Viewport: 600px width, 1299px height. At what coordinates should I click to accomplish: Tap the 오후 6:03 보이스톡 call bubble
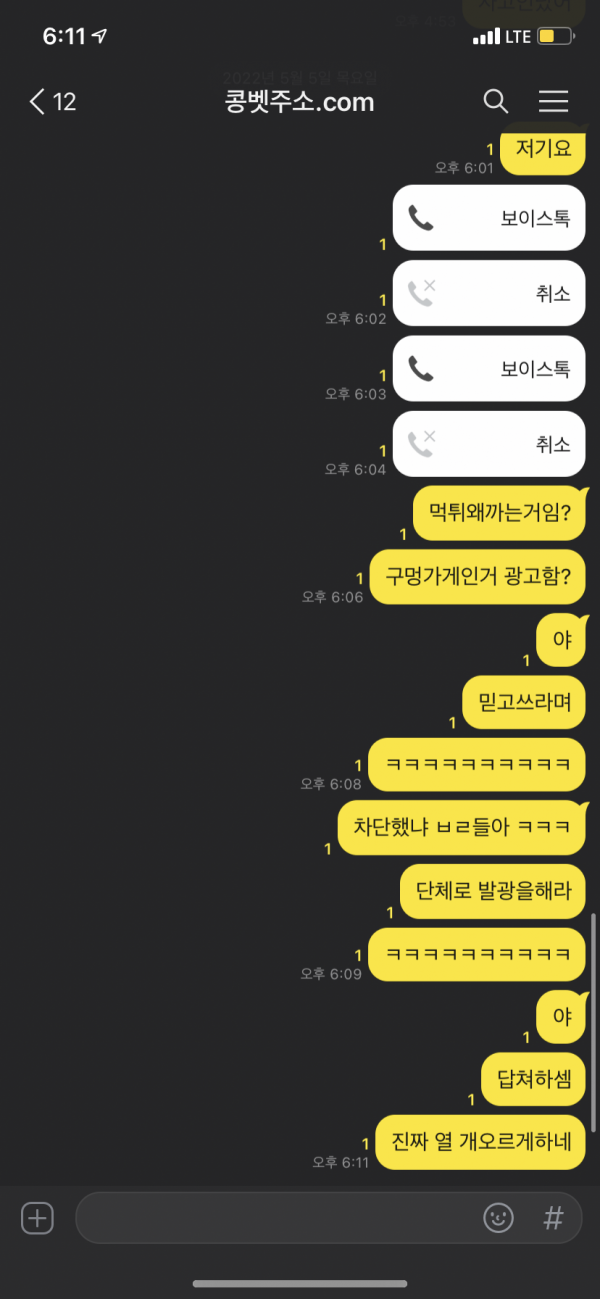point(489,368)
